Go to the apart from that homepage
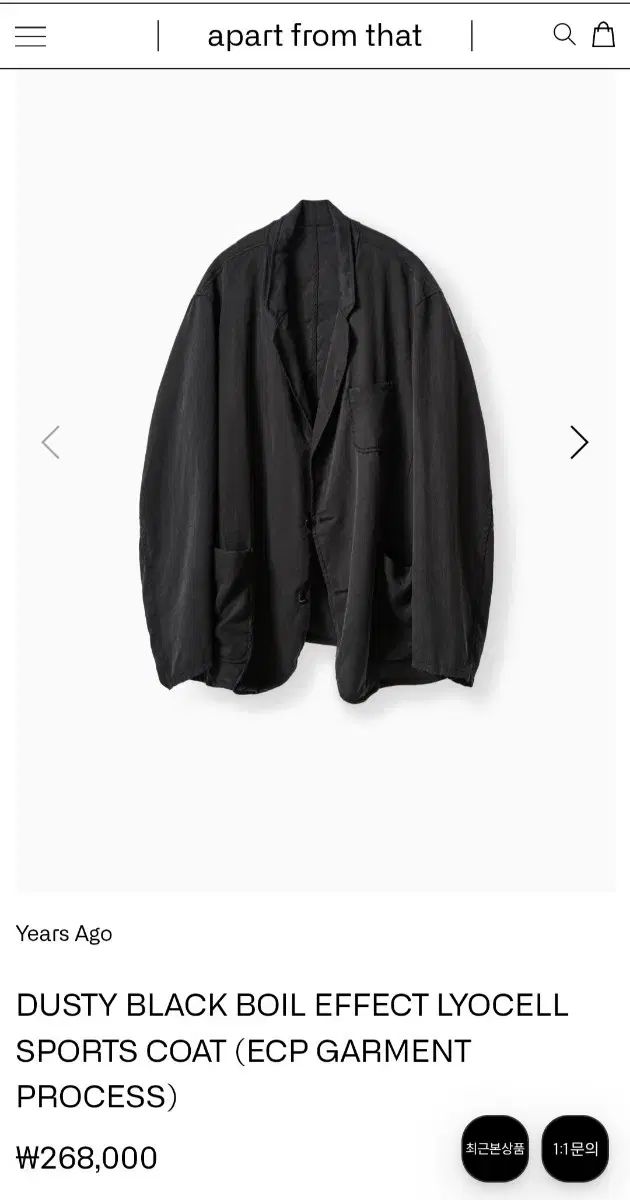Screen dimensions: 630x1200 (x=314, y=36)
